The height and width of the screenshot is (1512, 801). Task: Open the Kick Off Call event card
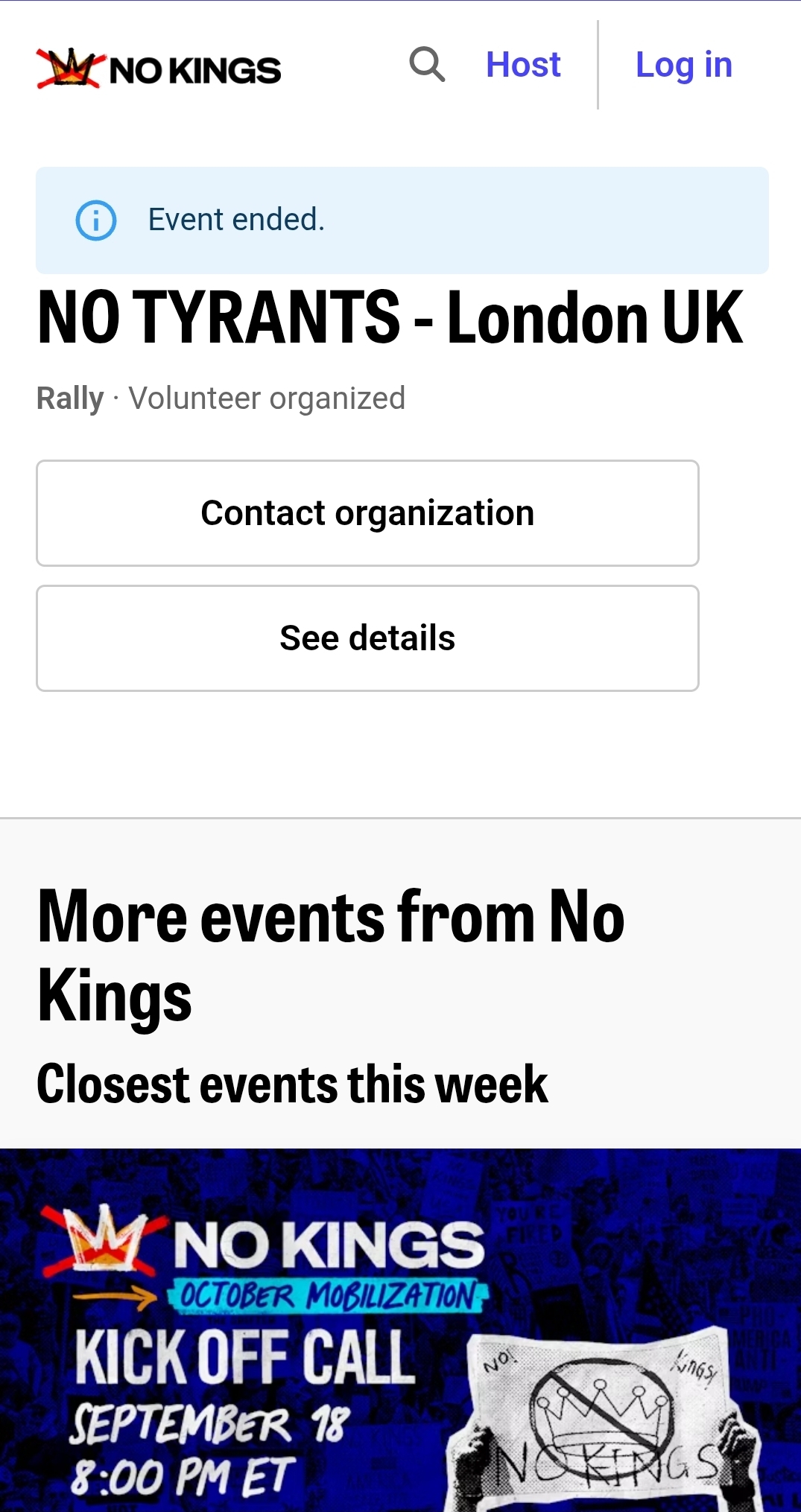400,1330
